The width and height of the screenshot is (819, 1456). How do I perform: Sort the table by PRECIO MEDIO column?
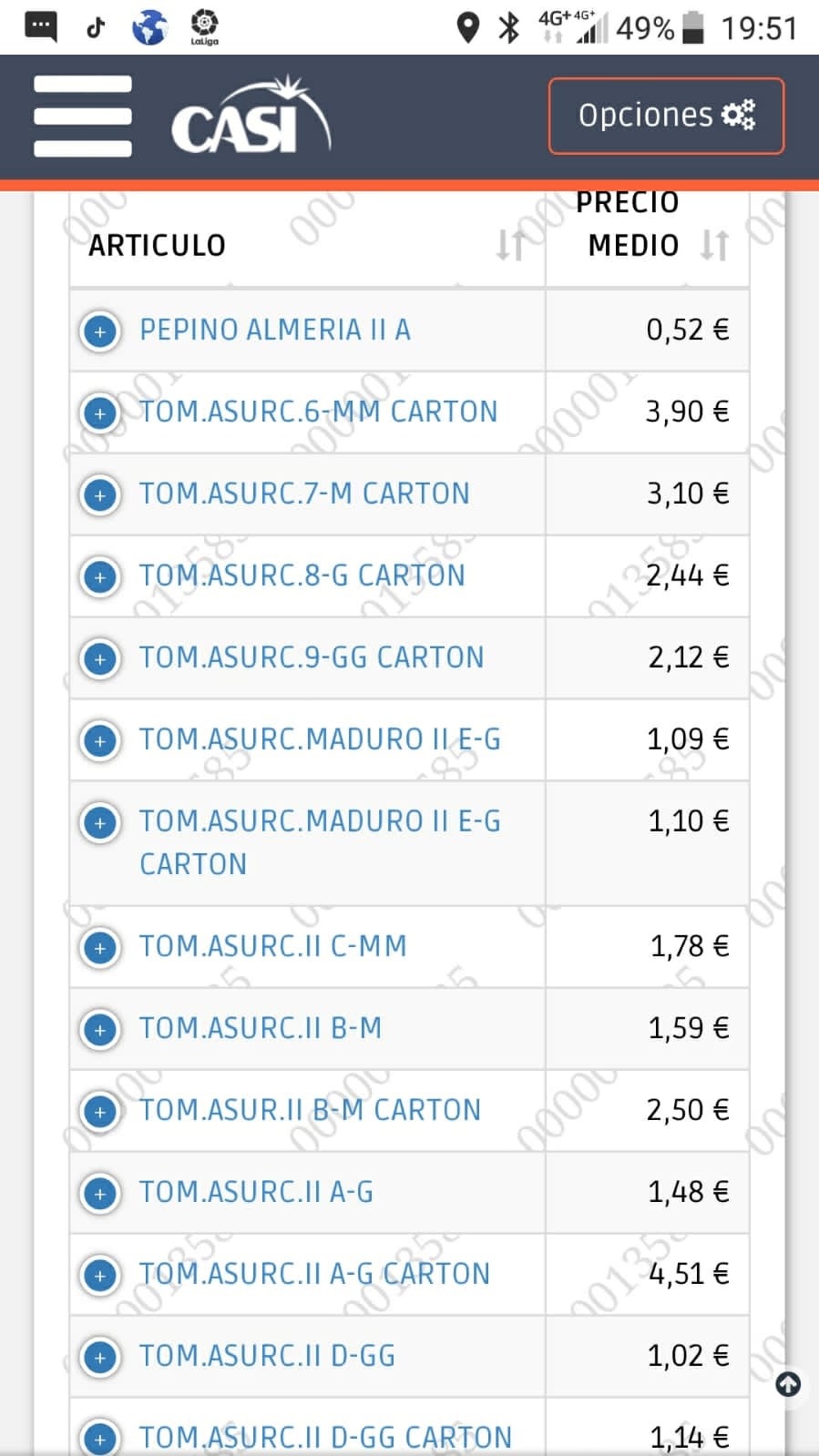714,244
